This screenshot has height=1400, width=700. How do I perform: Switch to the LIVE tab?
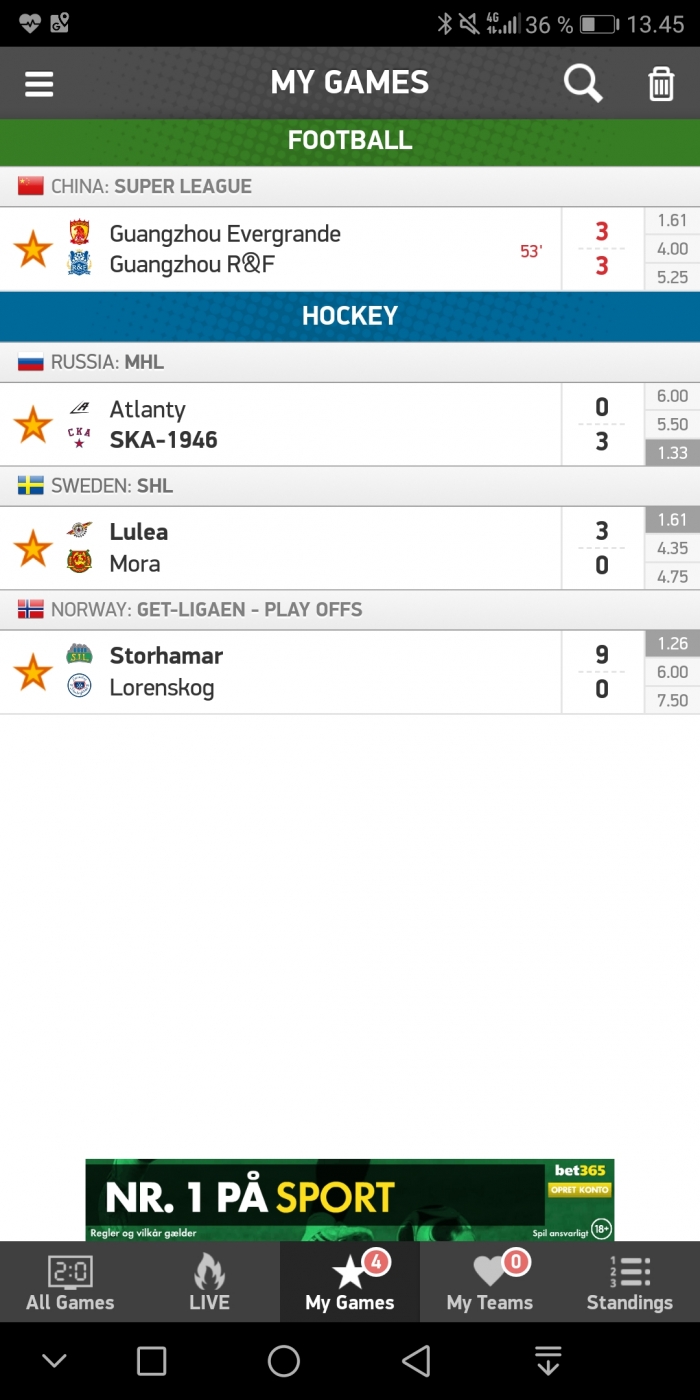[x=210, y=1283]
